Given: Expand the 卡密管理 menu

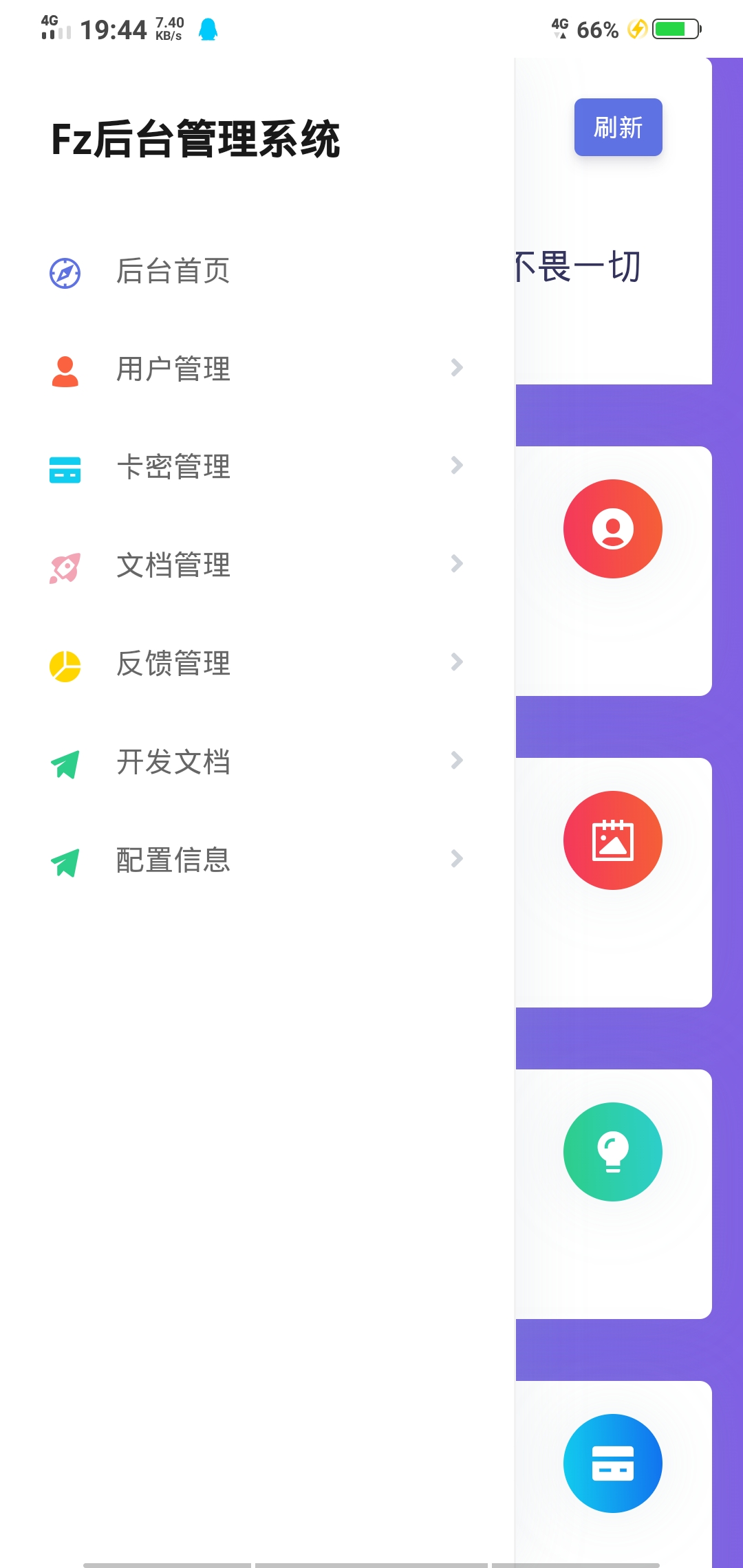Looking at the screenshot, I should click(x=257, y=467).
